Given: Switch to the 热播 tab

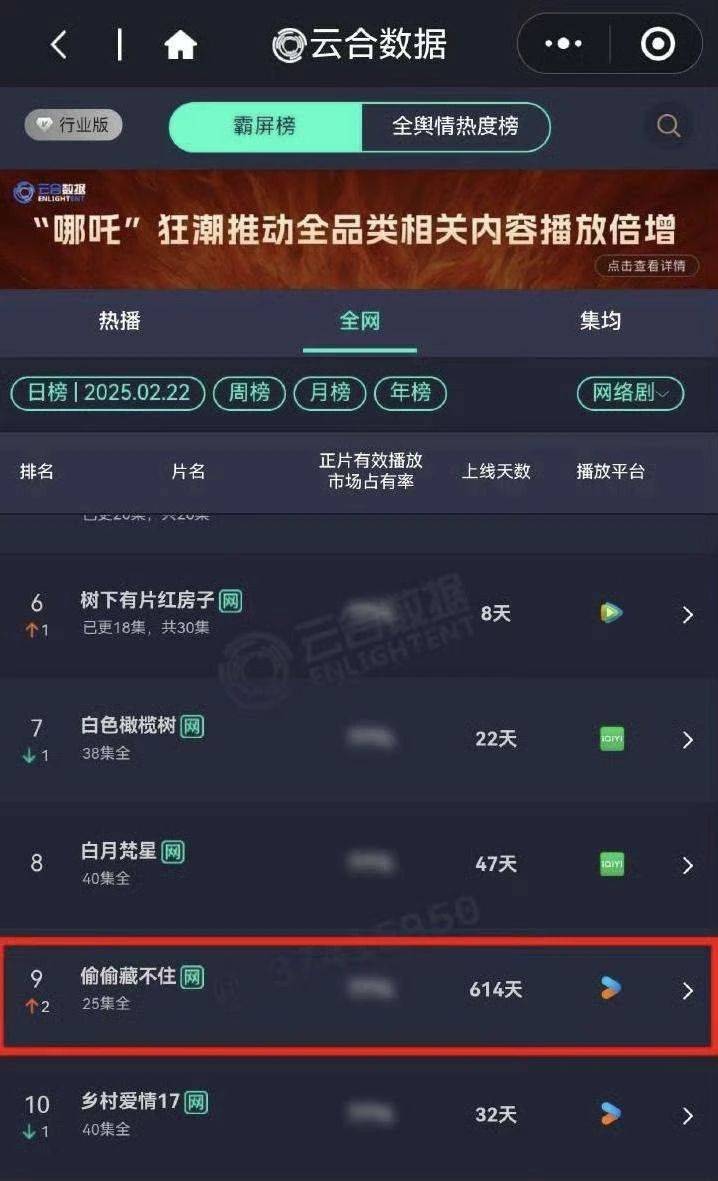Looking at the screenshot, I should click(119, 321).
